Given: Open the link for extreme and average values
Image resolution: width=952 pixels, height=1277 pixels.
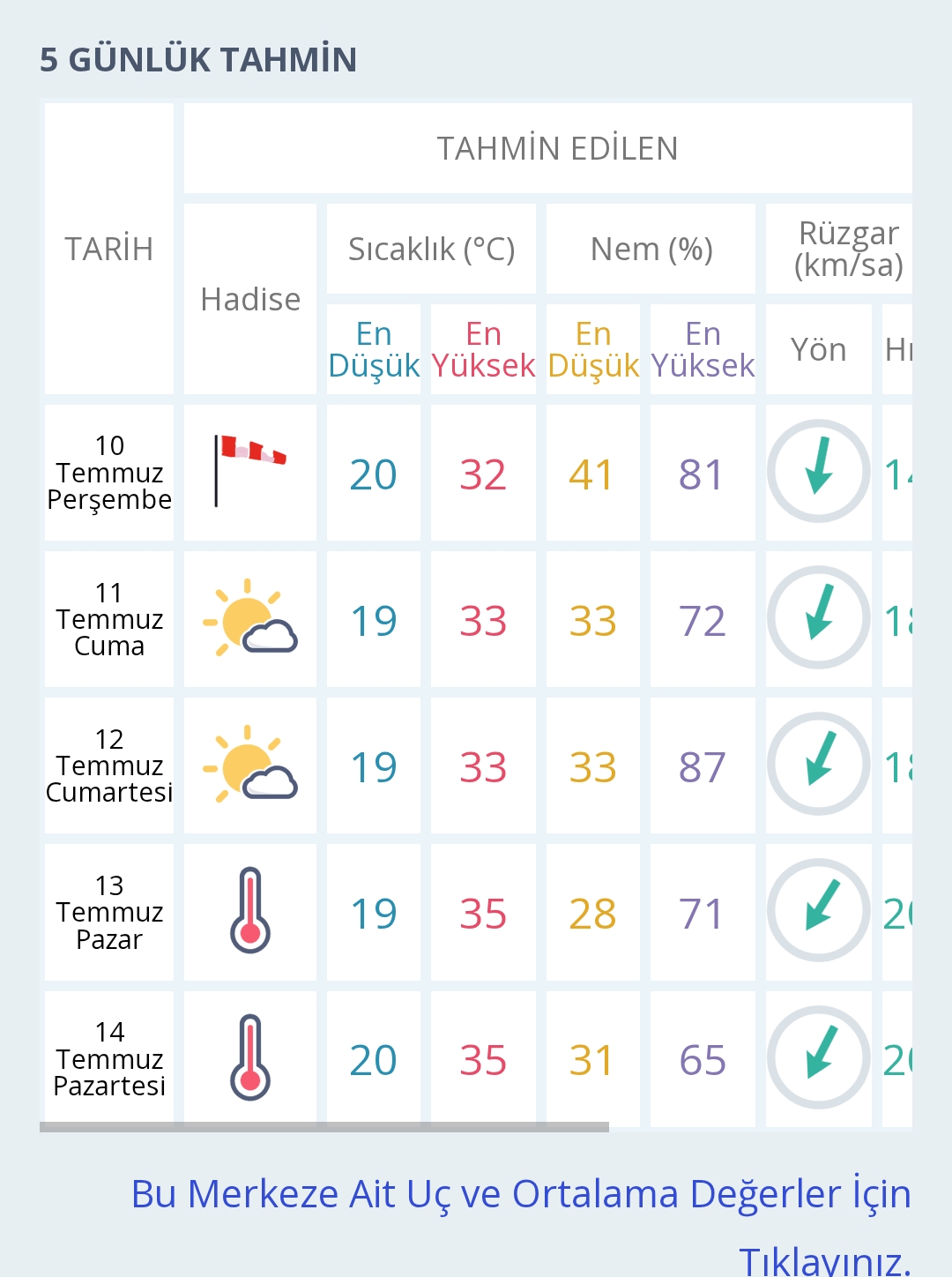Looking at the screenshot, I should [520, 1195].
